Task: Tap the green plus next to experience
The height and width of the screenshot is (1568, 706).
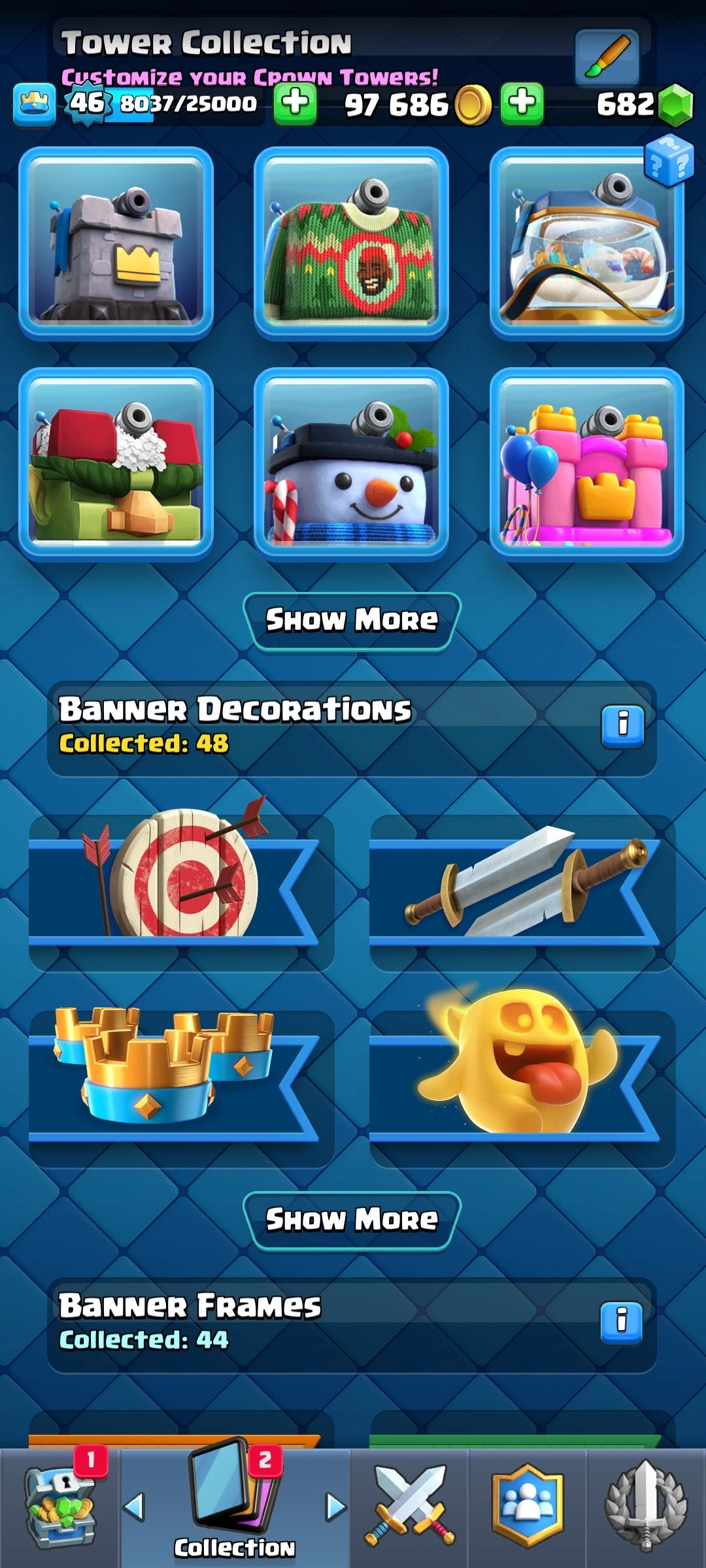Action: coord(295,103)
